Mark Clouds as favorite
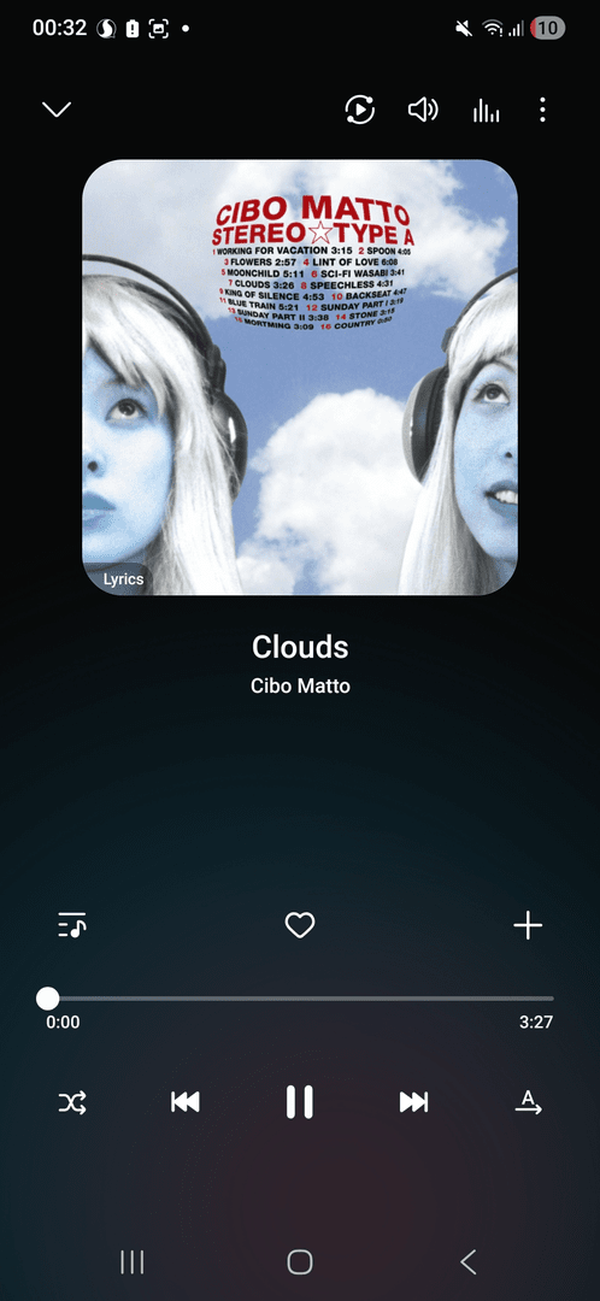This screenshot has width=600, height=1301. (x=300, y=925)
